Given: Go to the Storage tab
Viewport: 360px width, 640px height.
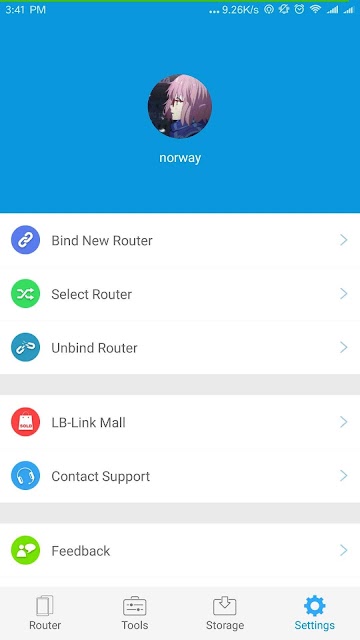Looking at the screenshot, I should point(225,613).
